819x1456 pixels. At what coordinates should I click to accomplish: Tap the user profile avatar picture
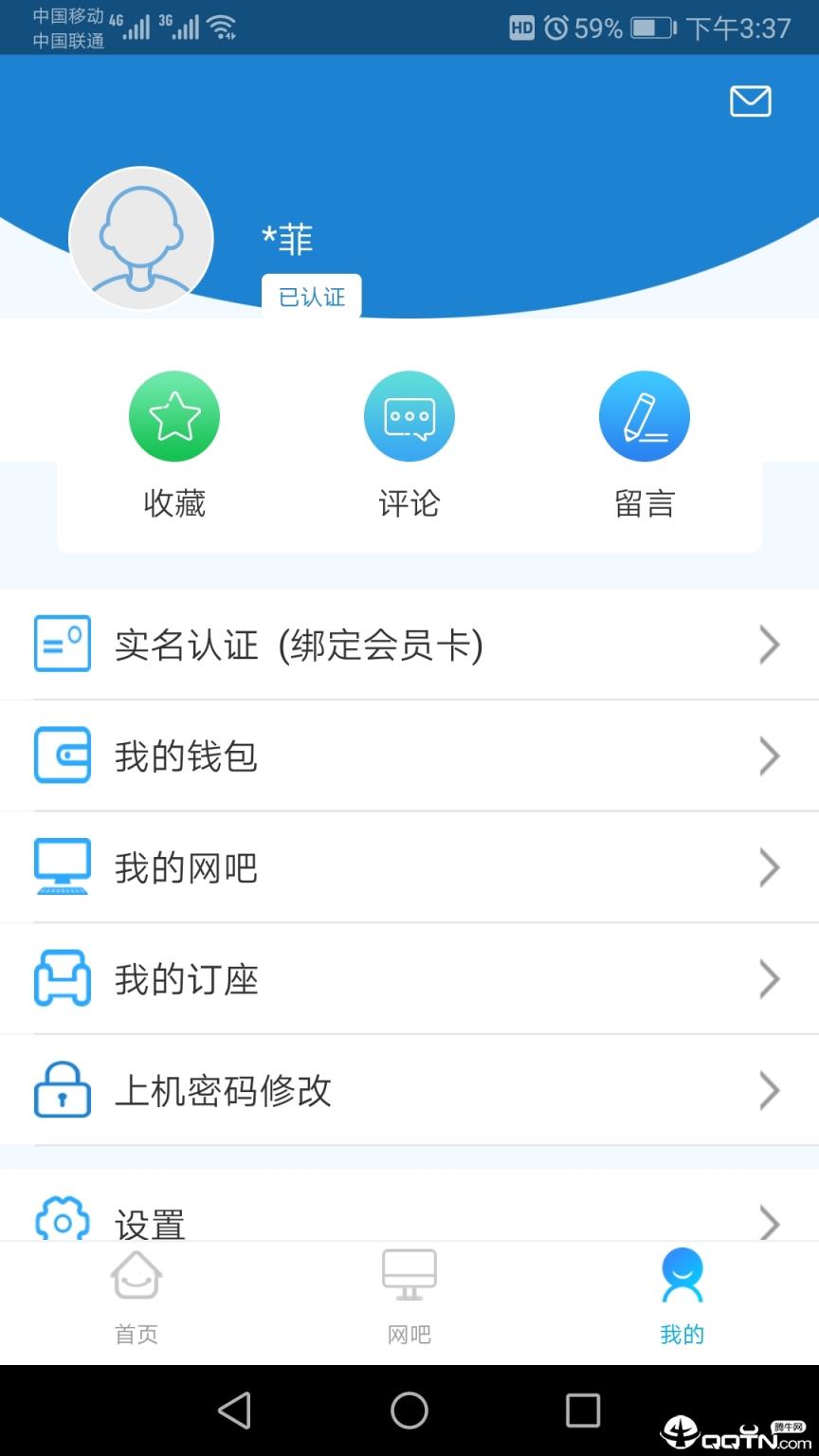point(141,239)
